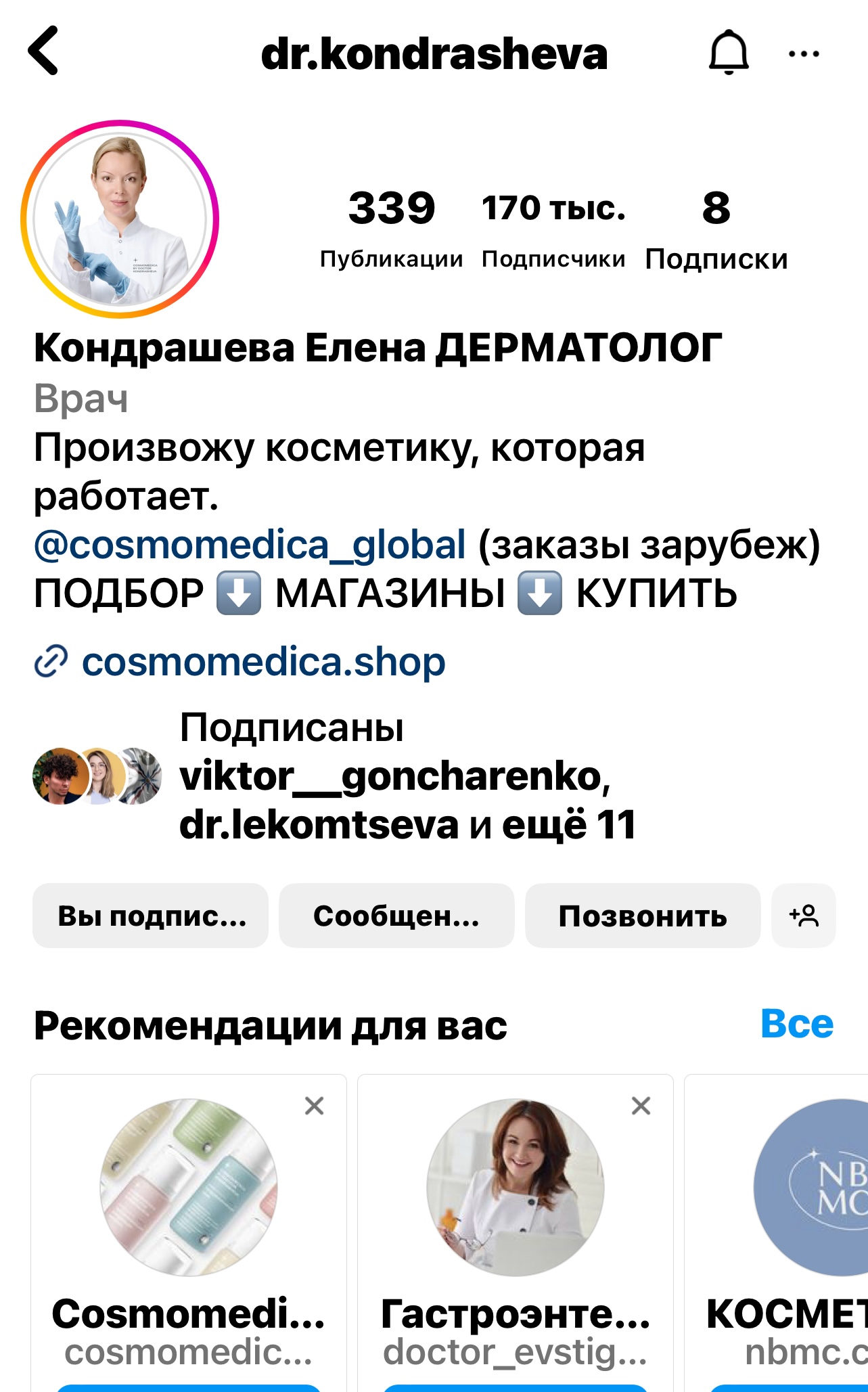Screen dimensions: 868x1392
Task: Call using the Позвонить button
Action: 642,916
